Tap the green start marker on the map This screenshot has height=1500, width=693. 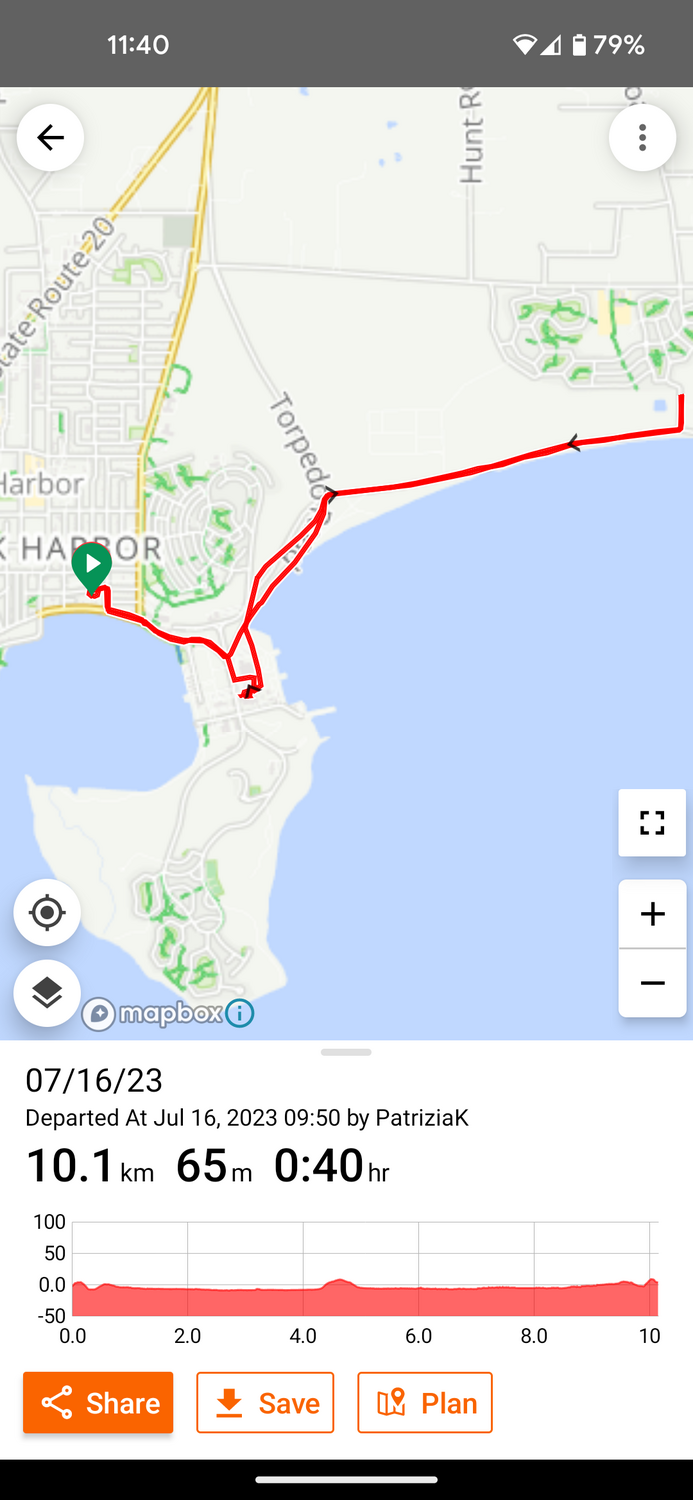click(92, 567)
